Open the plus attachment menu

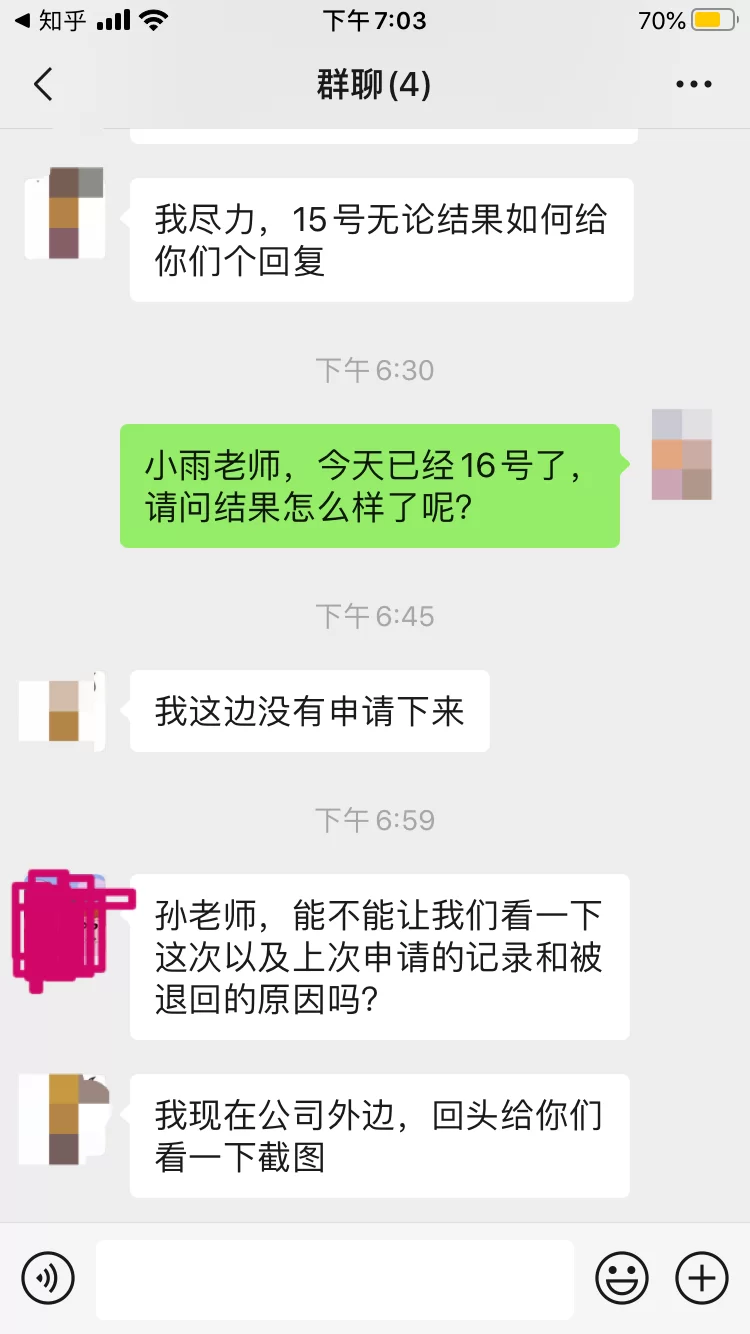coord(702,1277)
